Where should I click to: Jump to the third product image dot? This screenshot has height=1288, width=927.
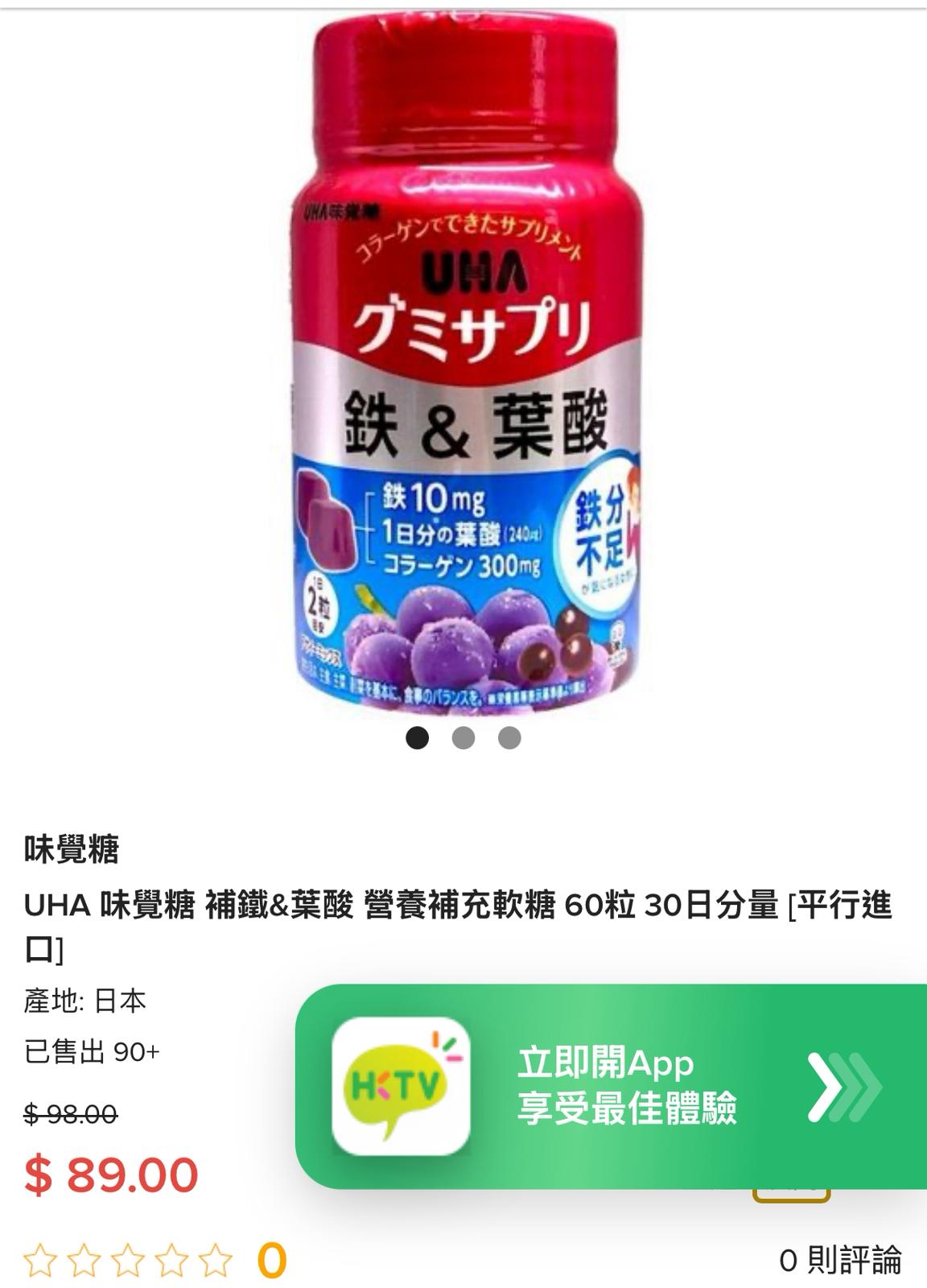tap(509, 737)
